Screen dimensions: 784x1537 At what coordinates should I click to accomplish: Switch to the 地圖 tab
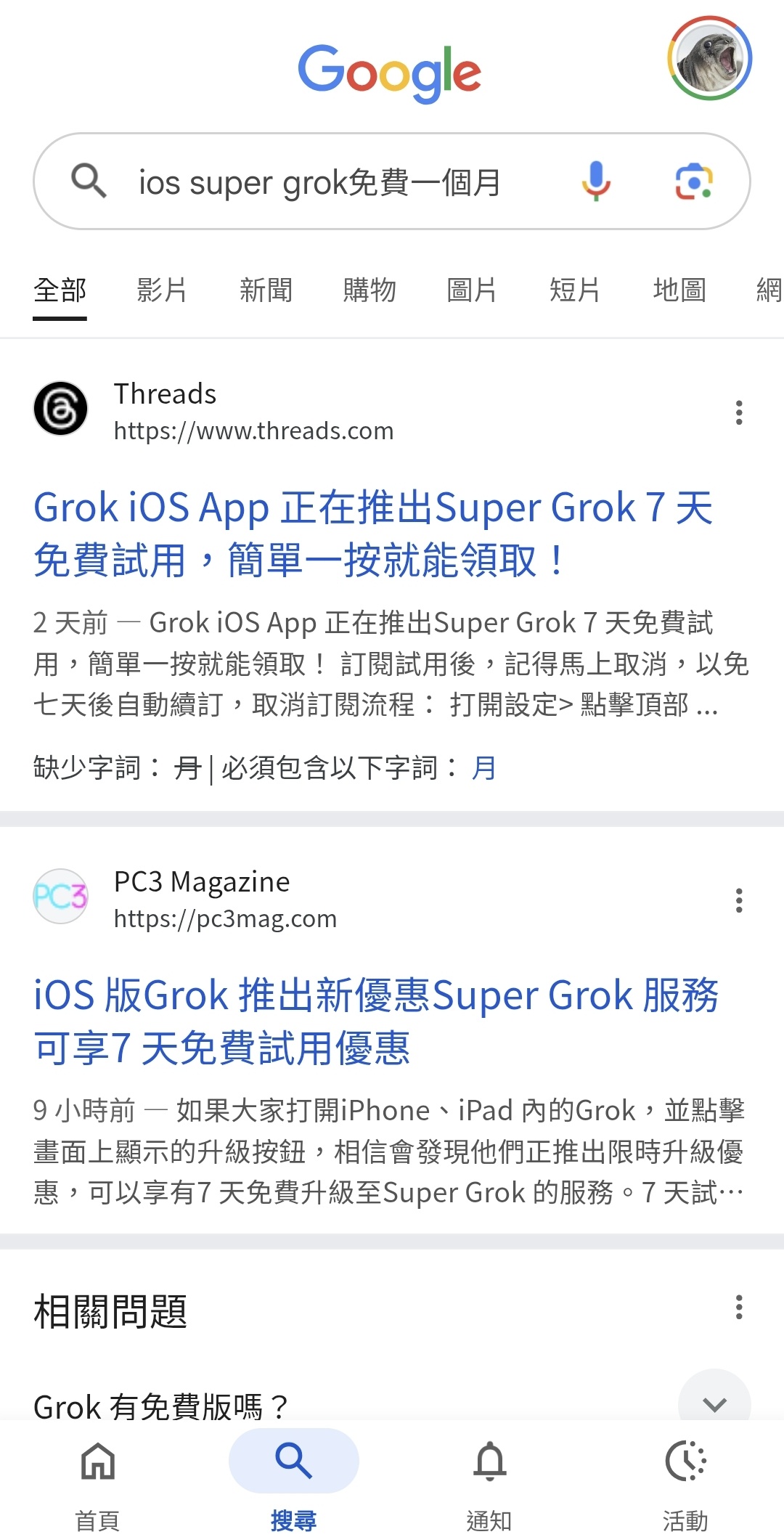click(679, 290)
